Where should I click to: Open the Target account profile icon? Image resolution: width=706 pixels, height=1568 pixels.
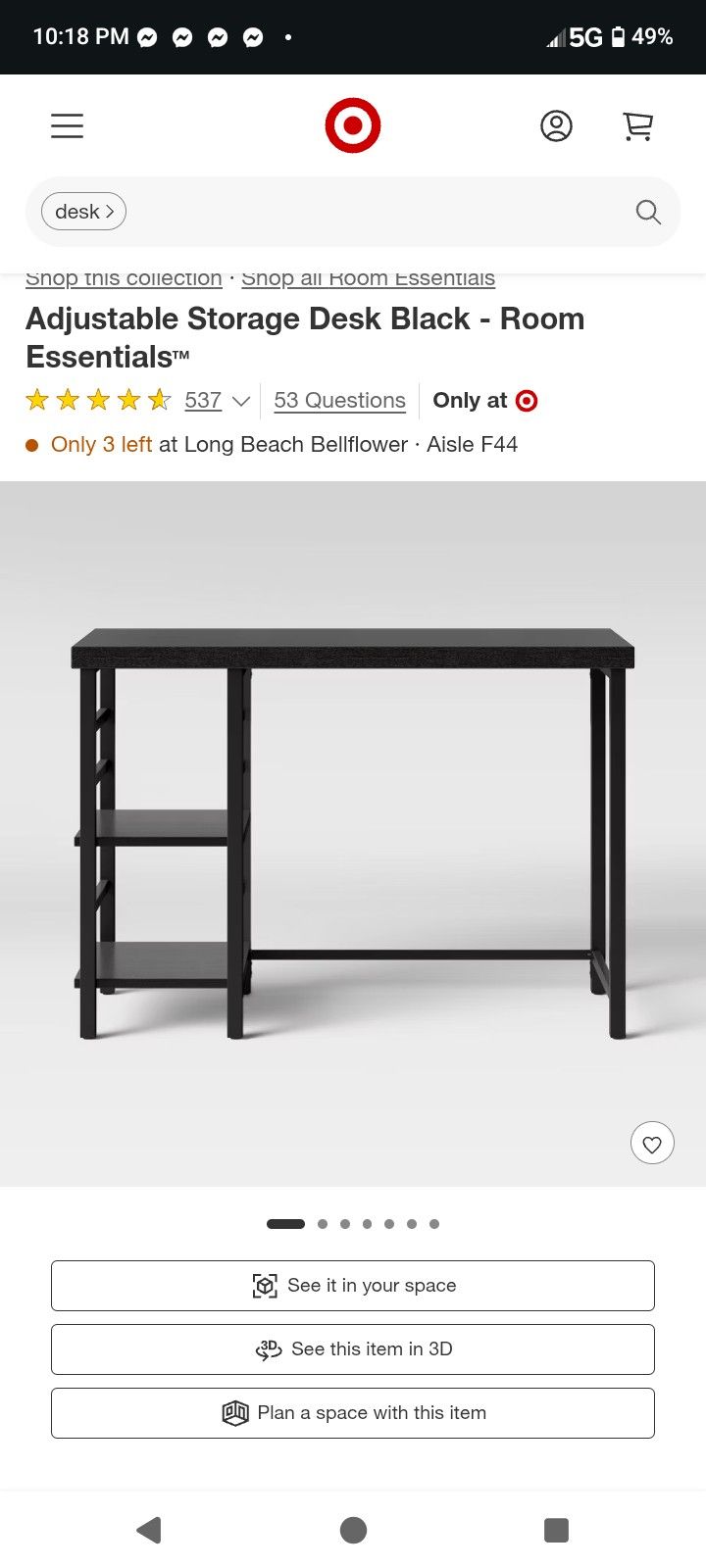556,125
